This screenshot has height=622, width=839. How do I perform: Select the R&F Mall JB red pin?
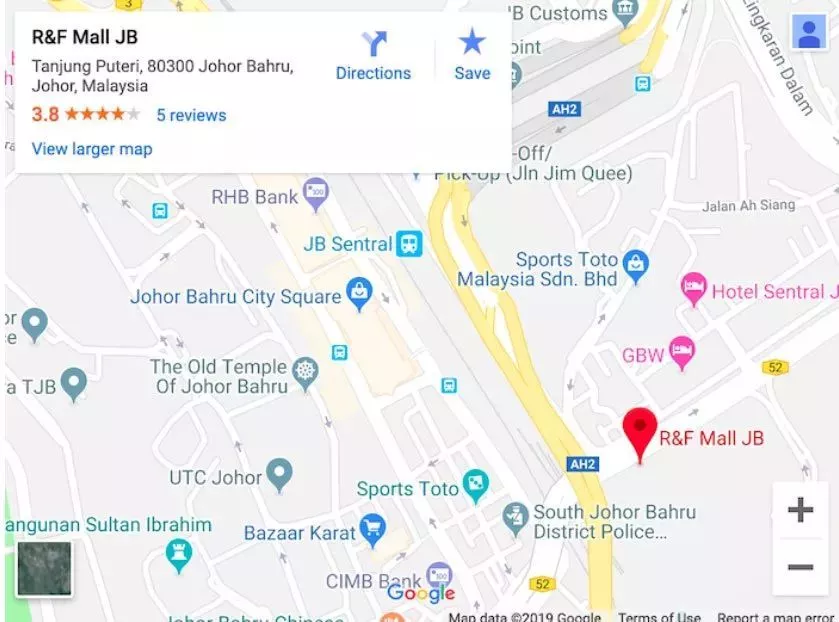(x=640, y=431)
